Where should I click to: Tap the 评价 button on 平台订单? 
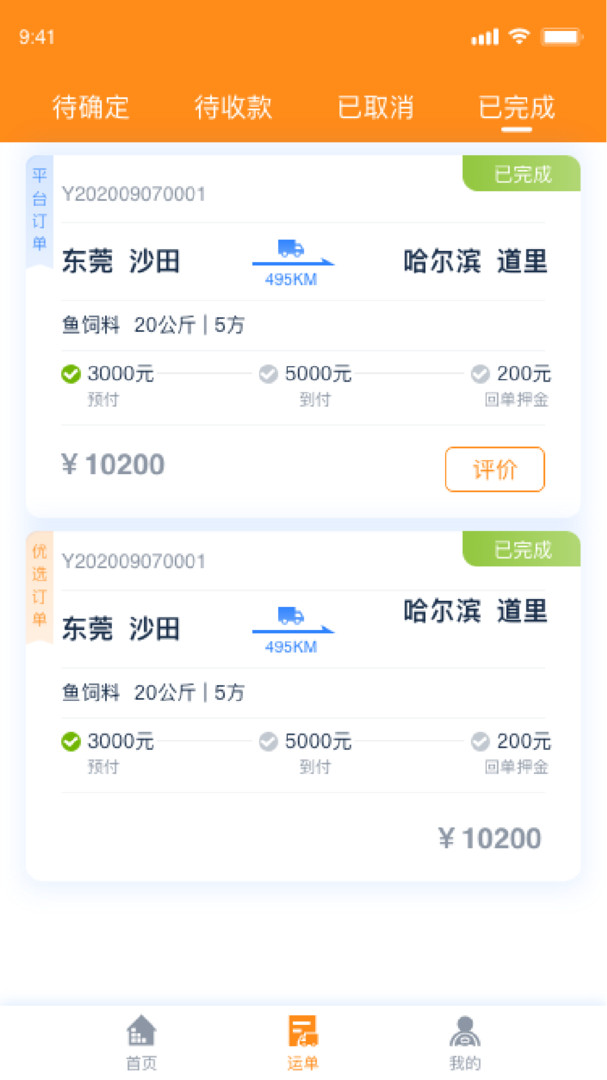pos(494,469)
